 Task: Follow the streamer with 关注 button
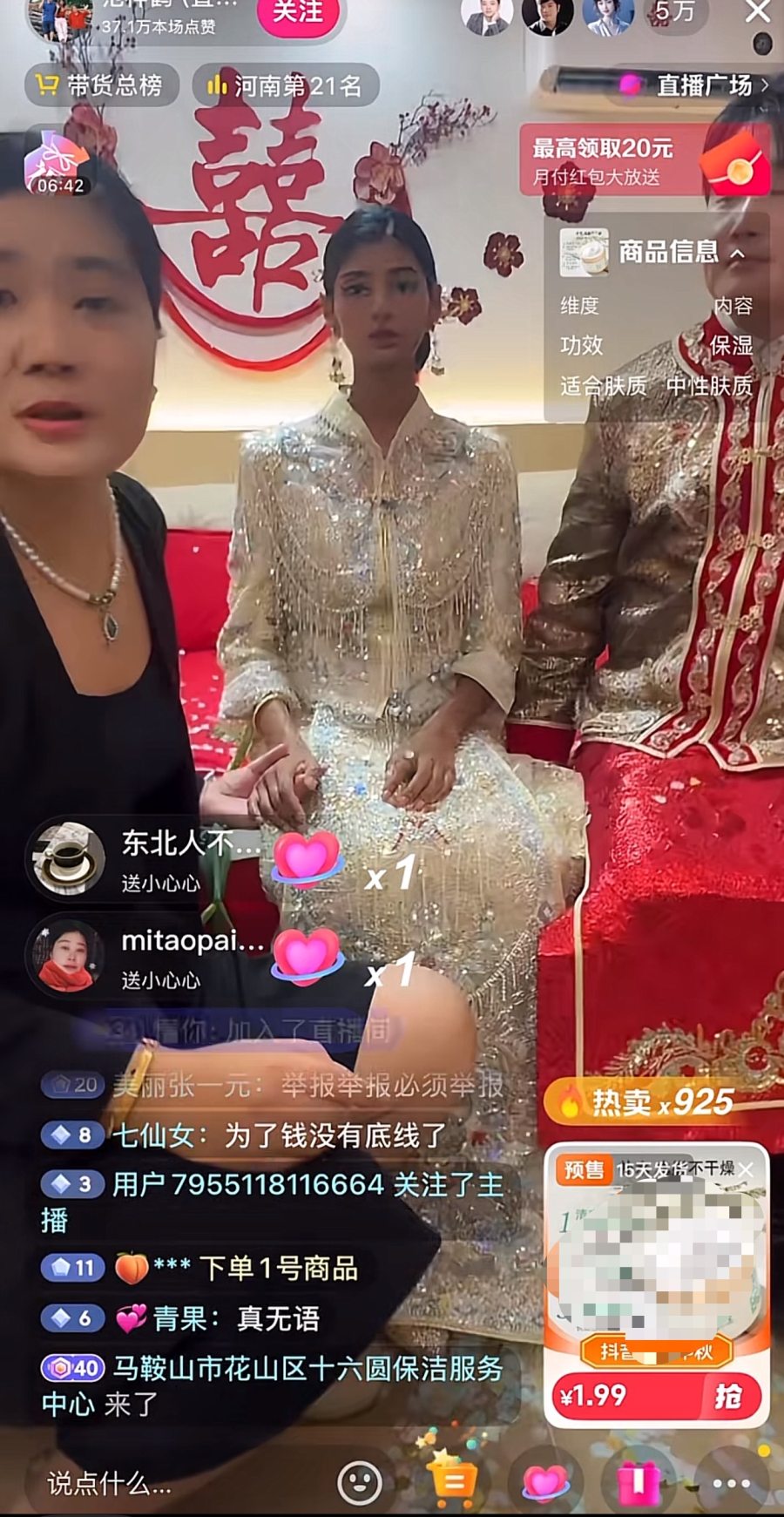[298, 12]
